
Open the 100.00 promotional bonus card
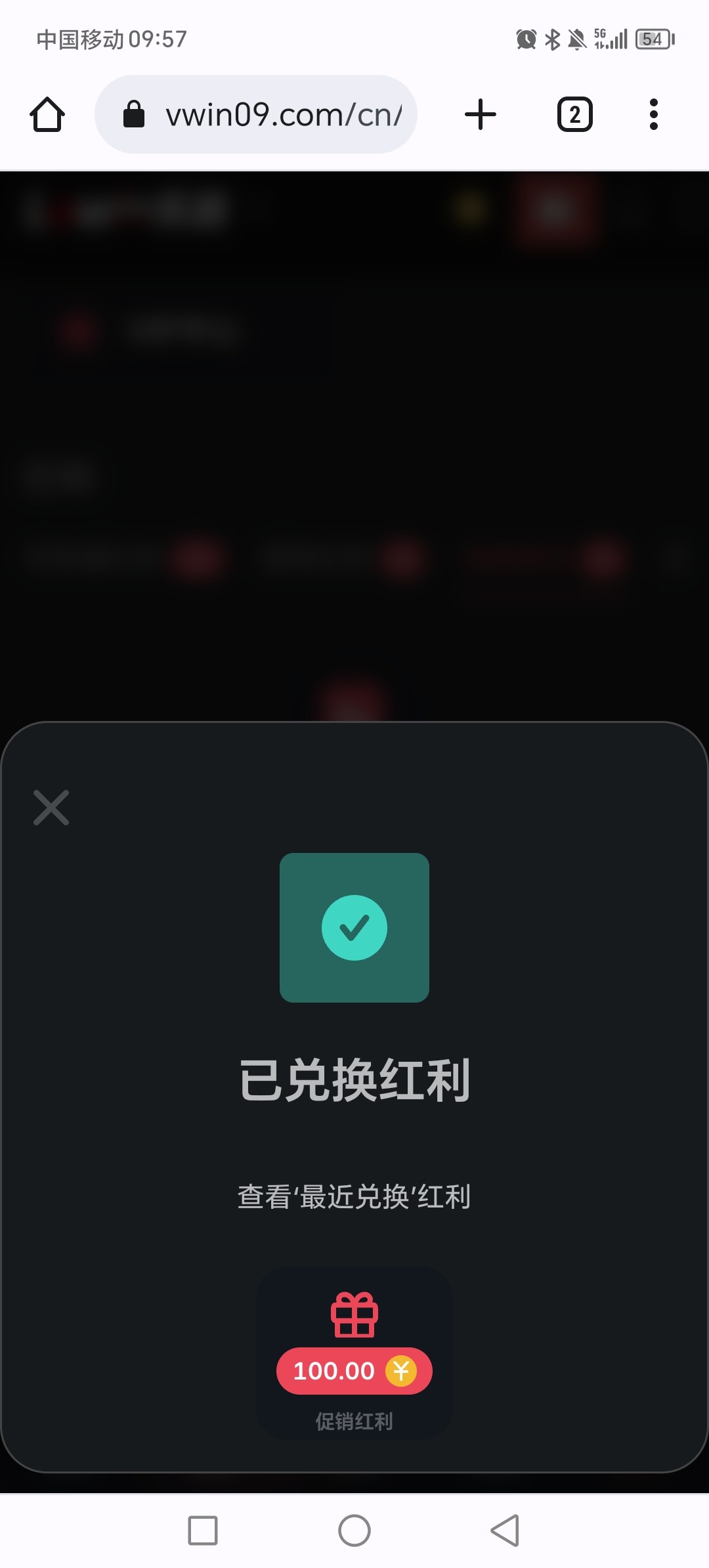point(354,1354)
